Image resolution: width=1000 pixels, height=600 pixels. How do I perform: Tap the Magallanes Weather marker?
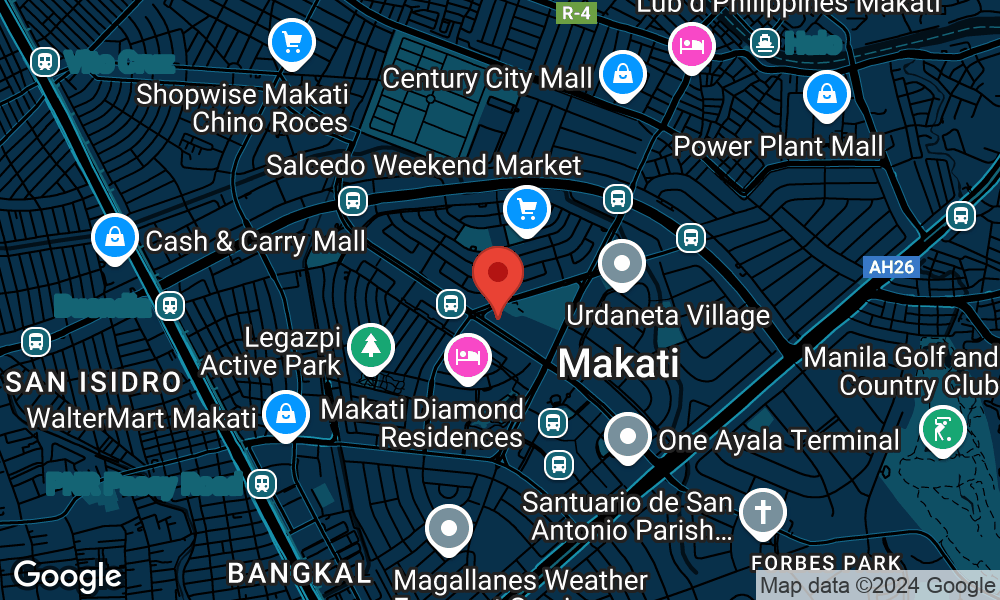449,529
